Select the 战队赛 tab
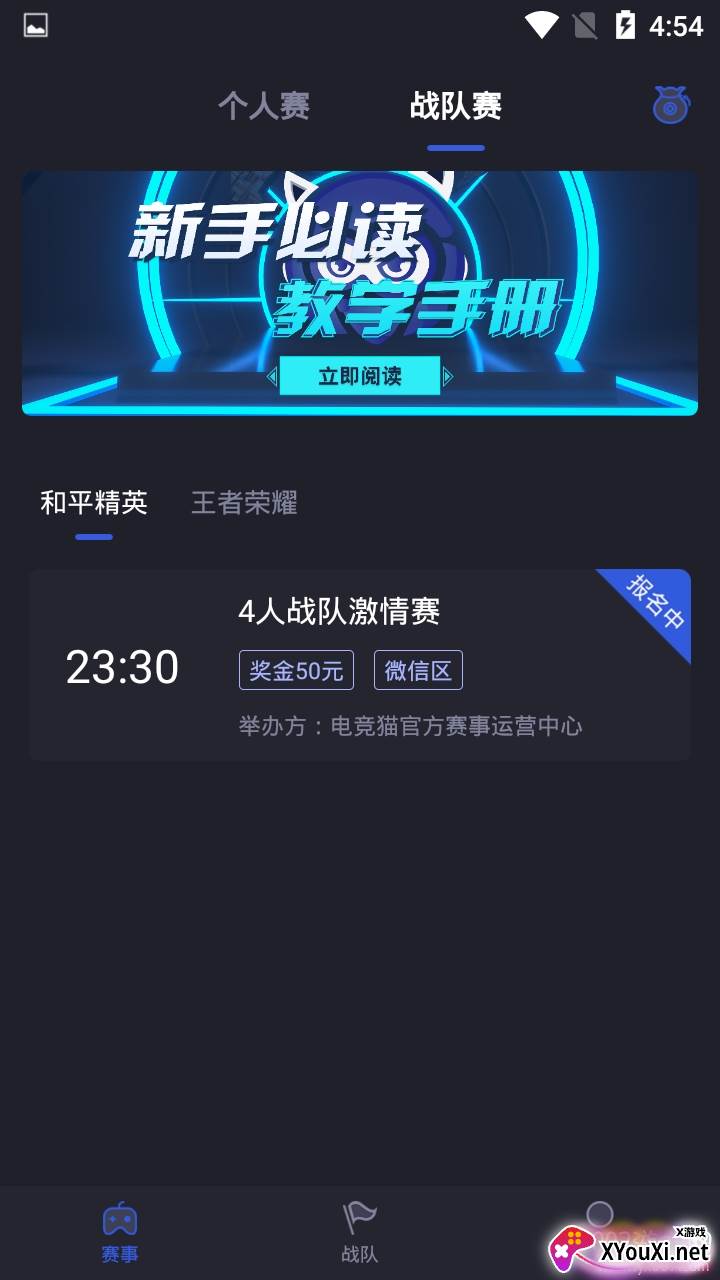This screenshot has width=720, height=1280. 455,106
